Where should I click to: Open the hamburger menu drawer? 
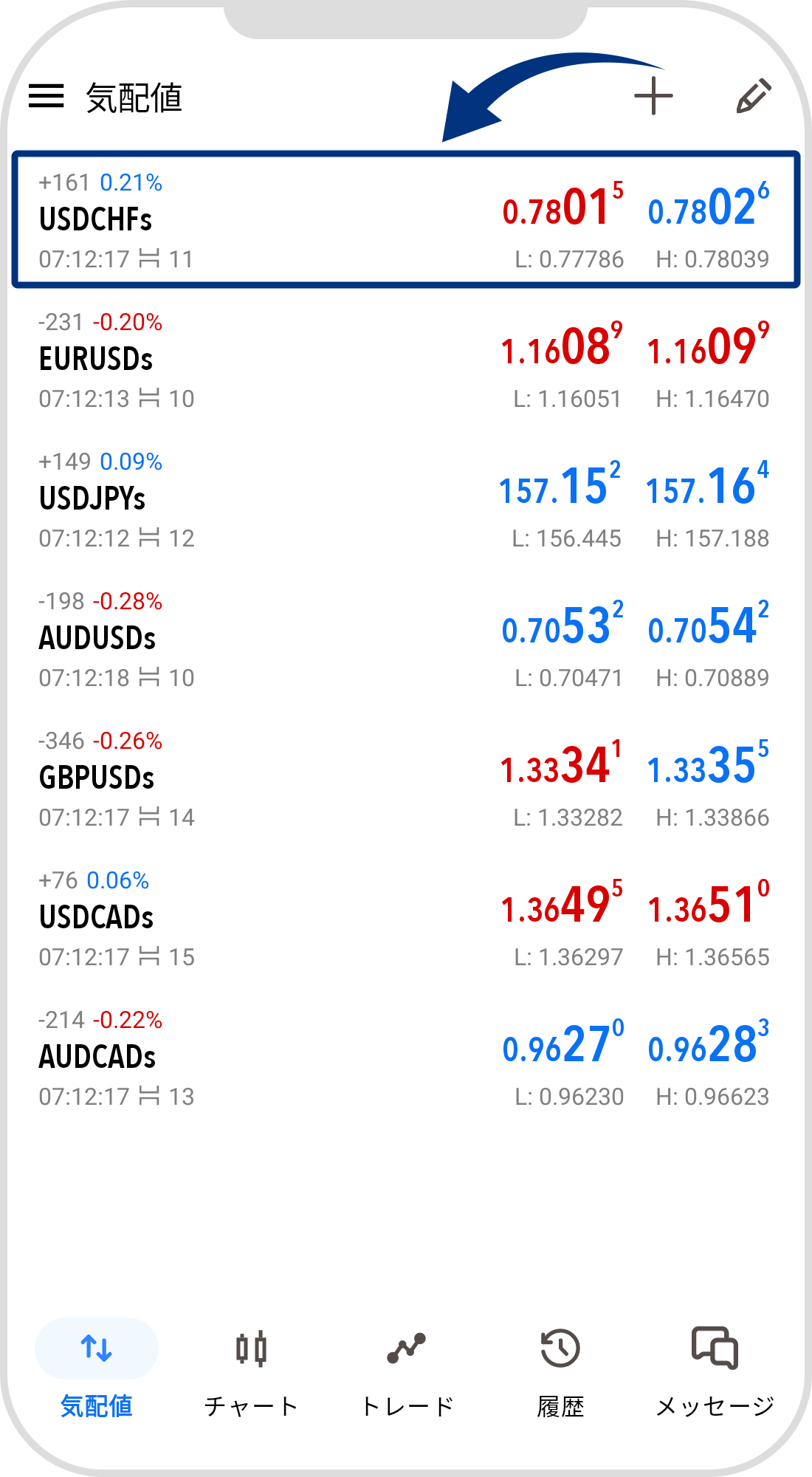47,96
